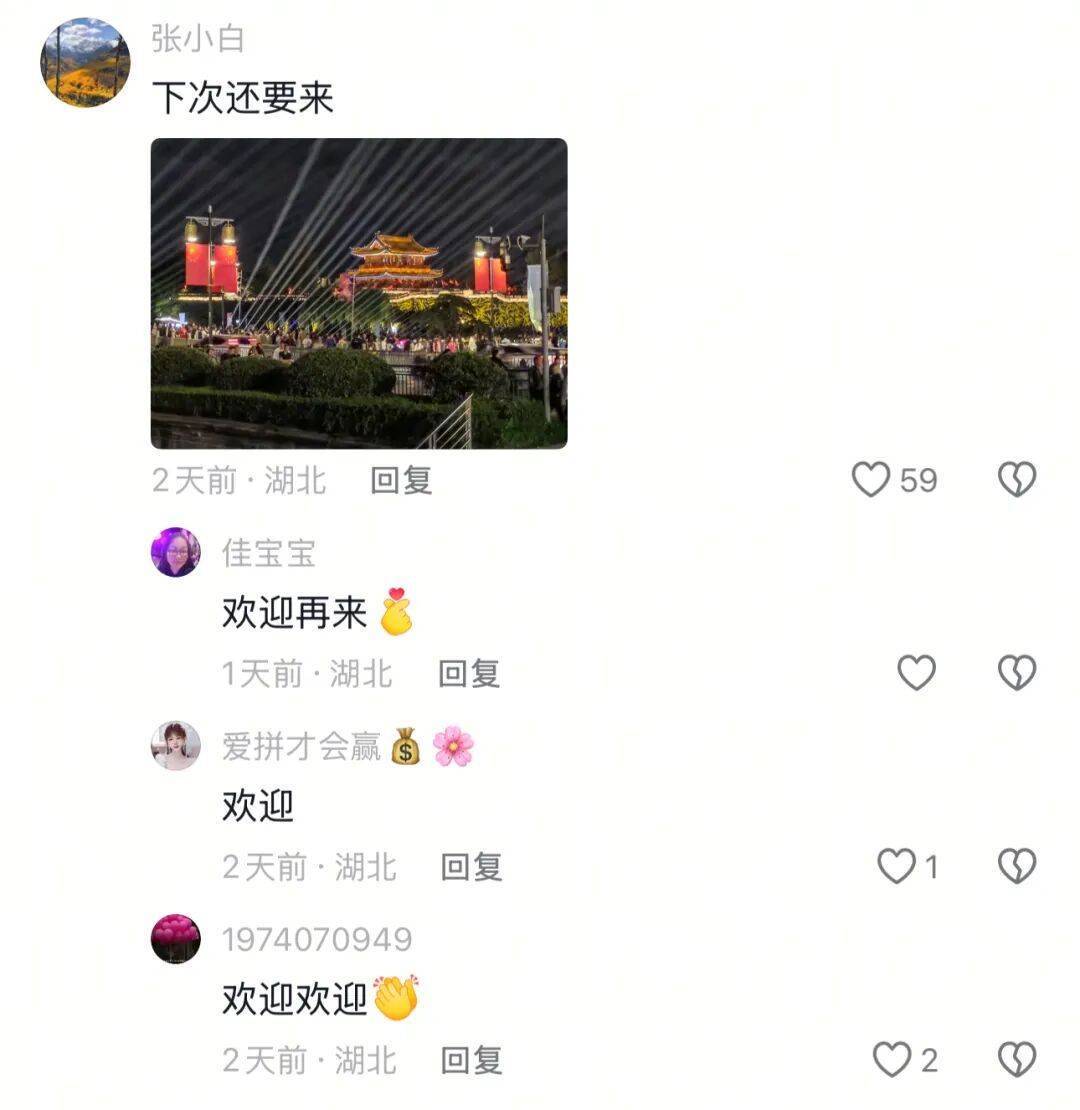This screenshot has height=1110, width=1080.
Task: Dislike 佳宝宝's comment
Action: point(1017,673)
